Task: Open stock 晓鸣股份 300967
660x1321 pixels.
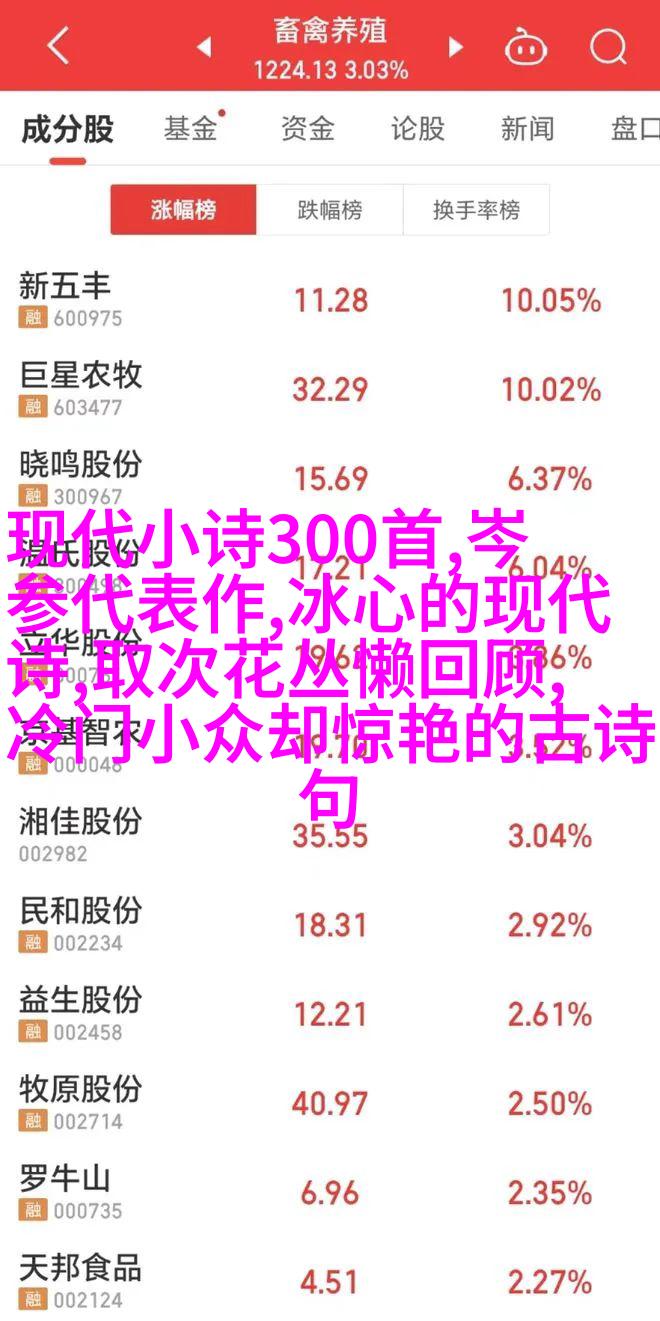Action: click(x=330, y=478)
